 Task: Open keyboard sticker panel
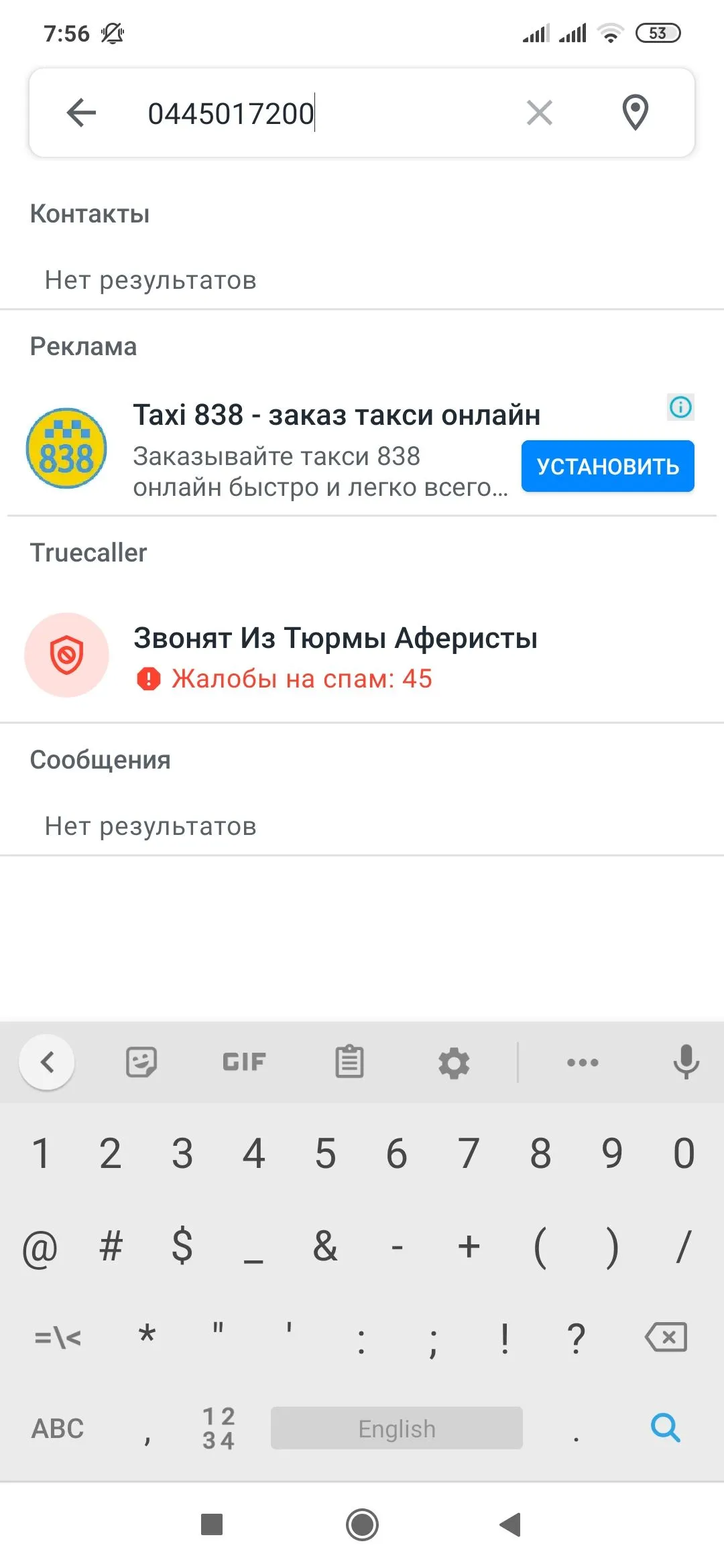coord(141,1062)
